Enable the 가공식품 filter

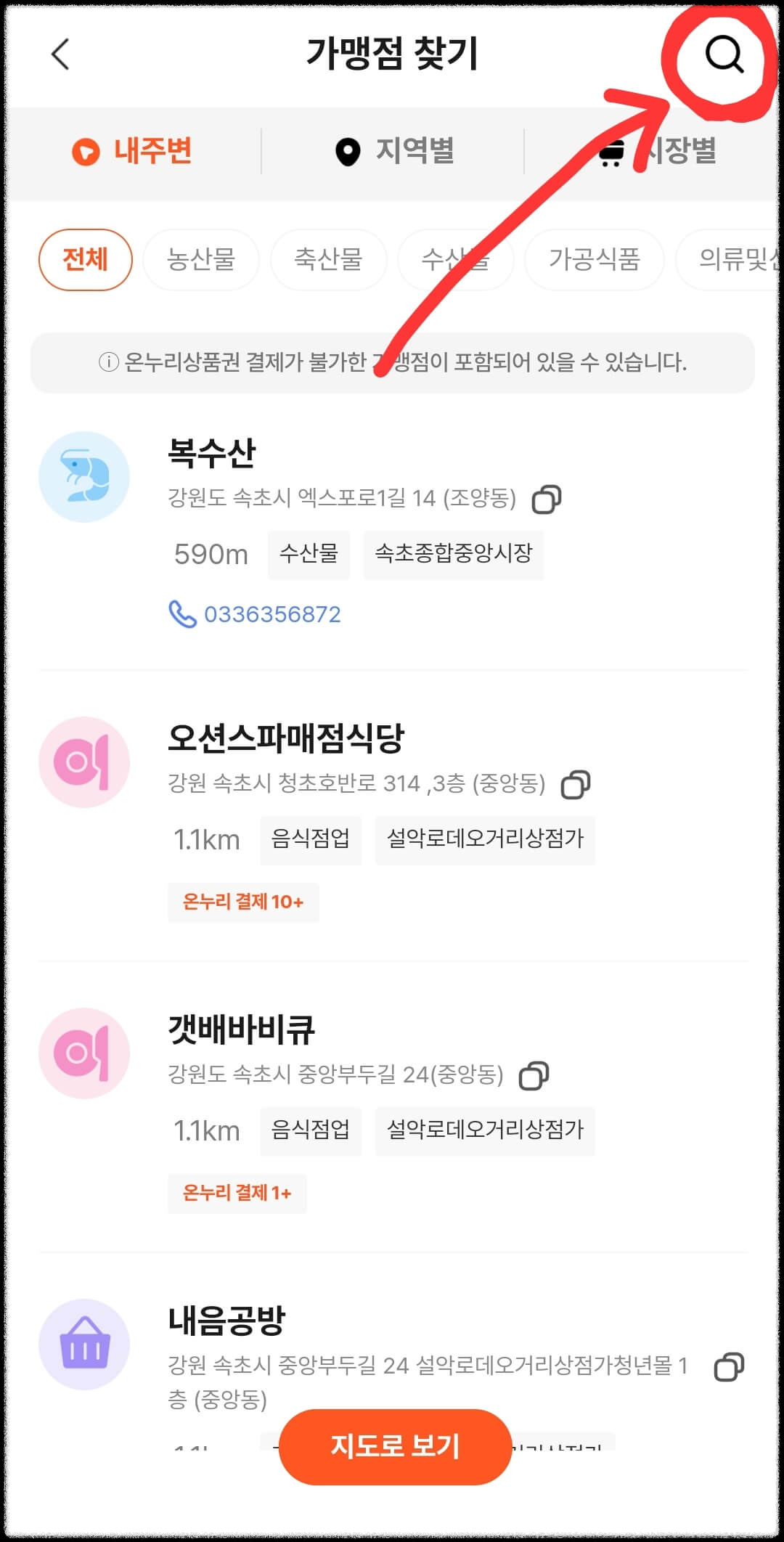pyautogui.click(x=595, y=260)
